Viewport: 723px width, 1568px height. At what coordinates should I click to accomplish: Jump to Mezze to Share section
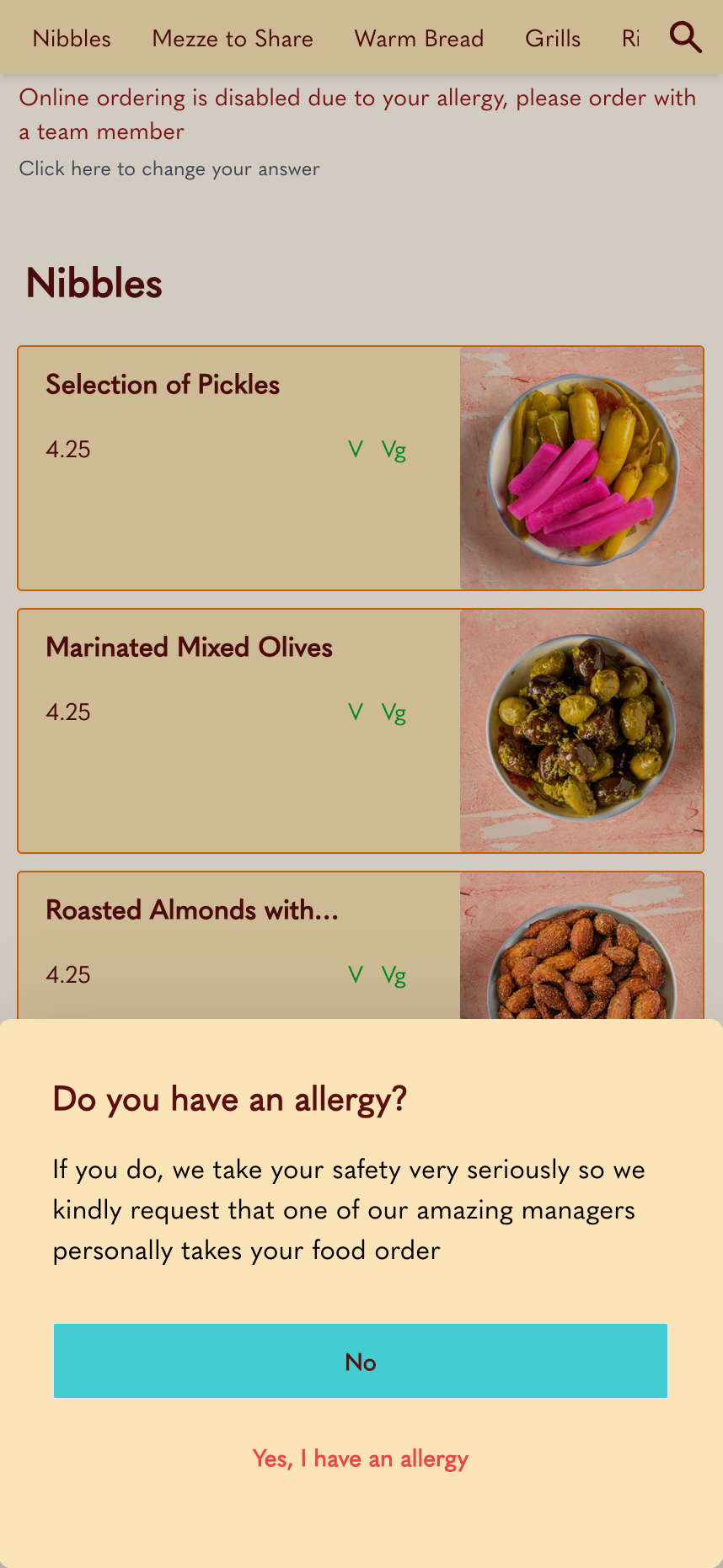233,39
